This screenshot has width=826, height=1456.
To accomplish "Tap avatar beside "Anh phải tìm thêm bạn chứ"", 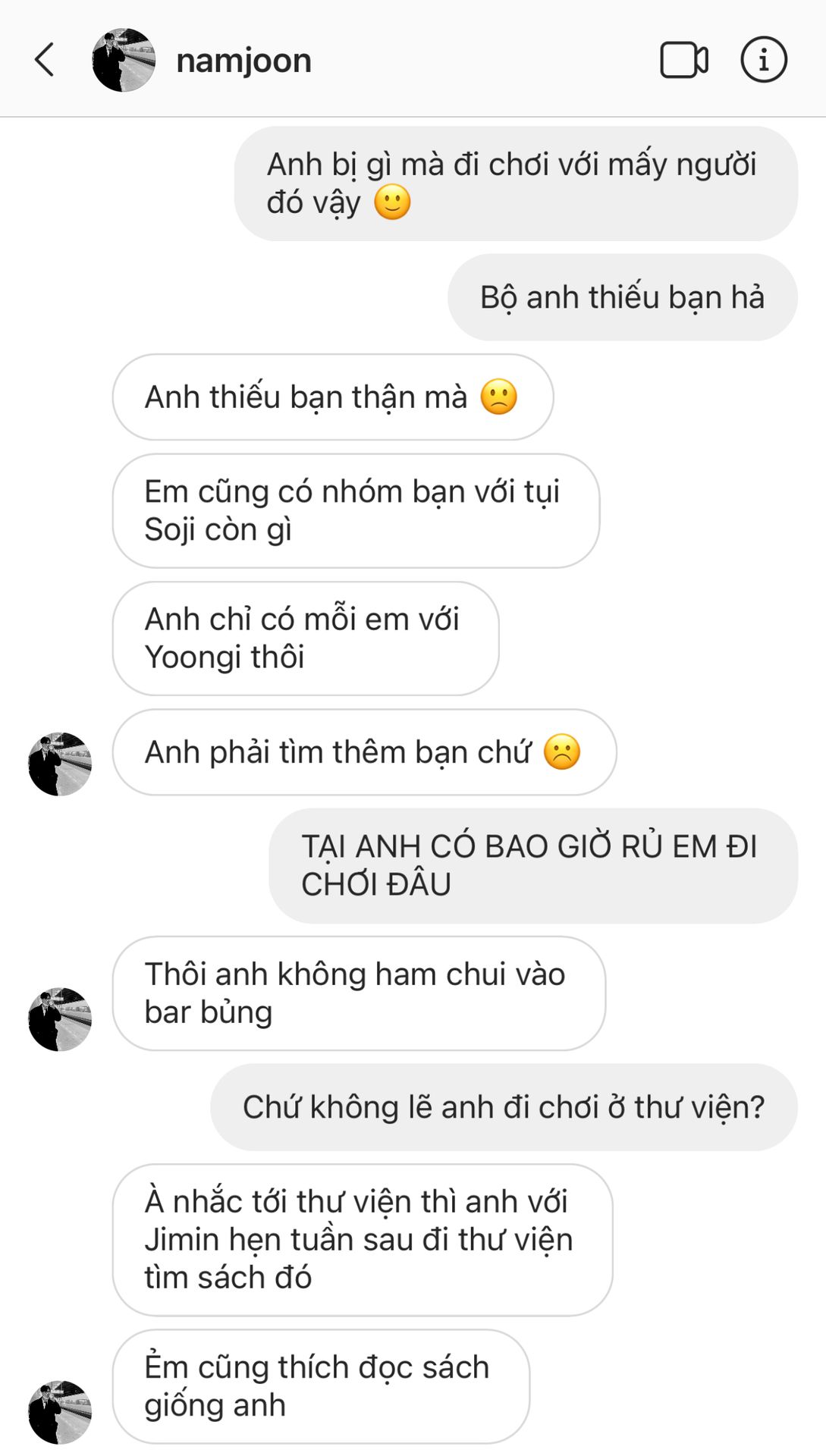I will click(60, 764).
